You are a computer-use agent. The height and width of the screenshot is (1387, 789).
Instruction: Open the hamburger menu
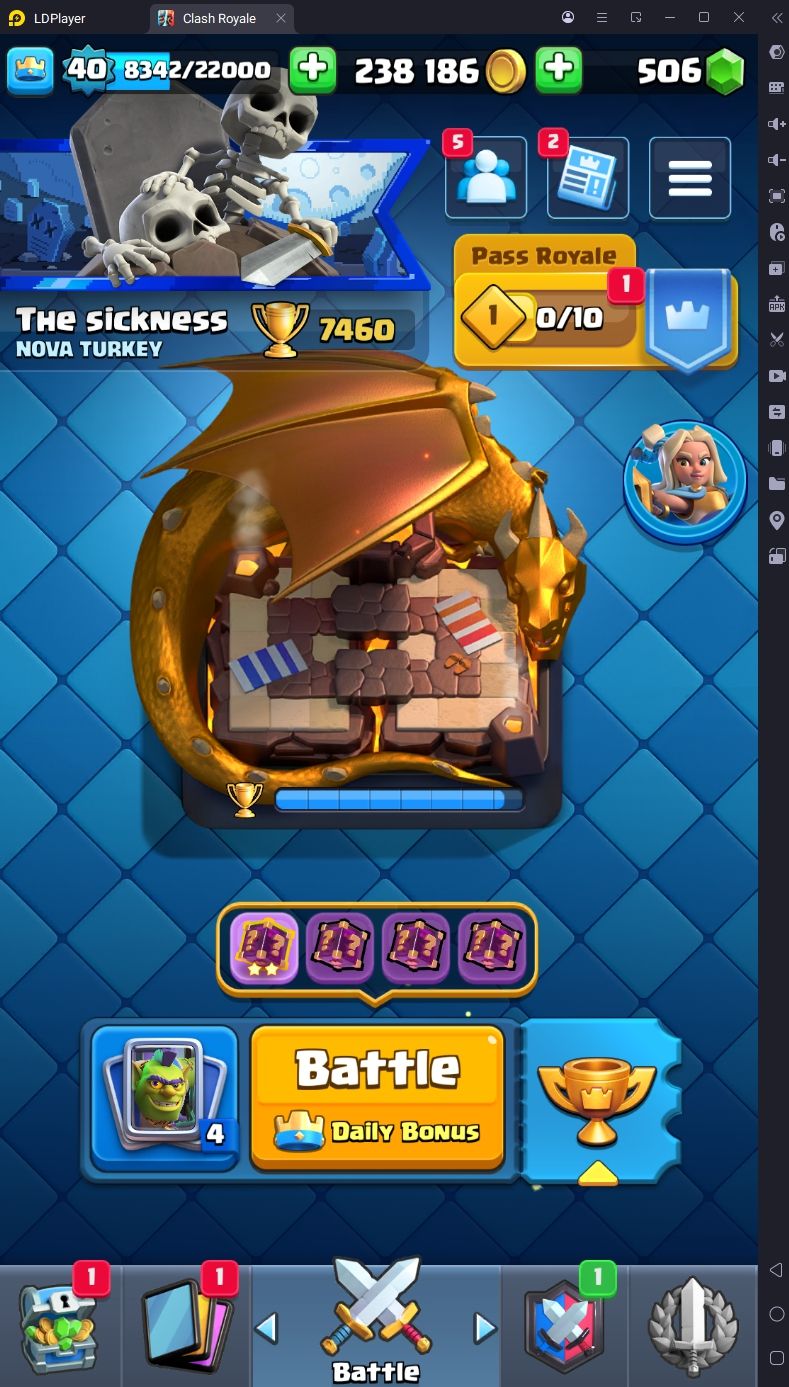[x=690, y=178]
